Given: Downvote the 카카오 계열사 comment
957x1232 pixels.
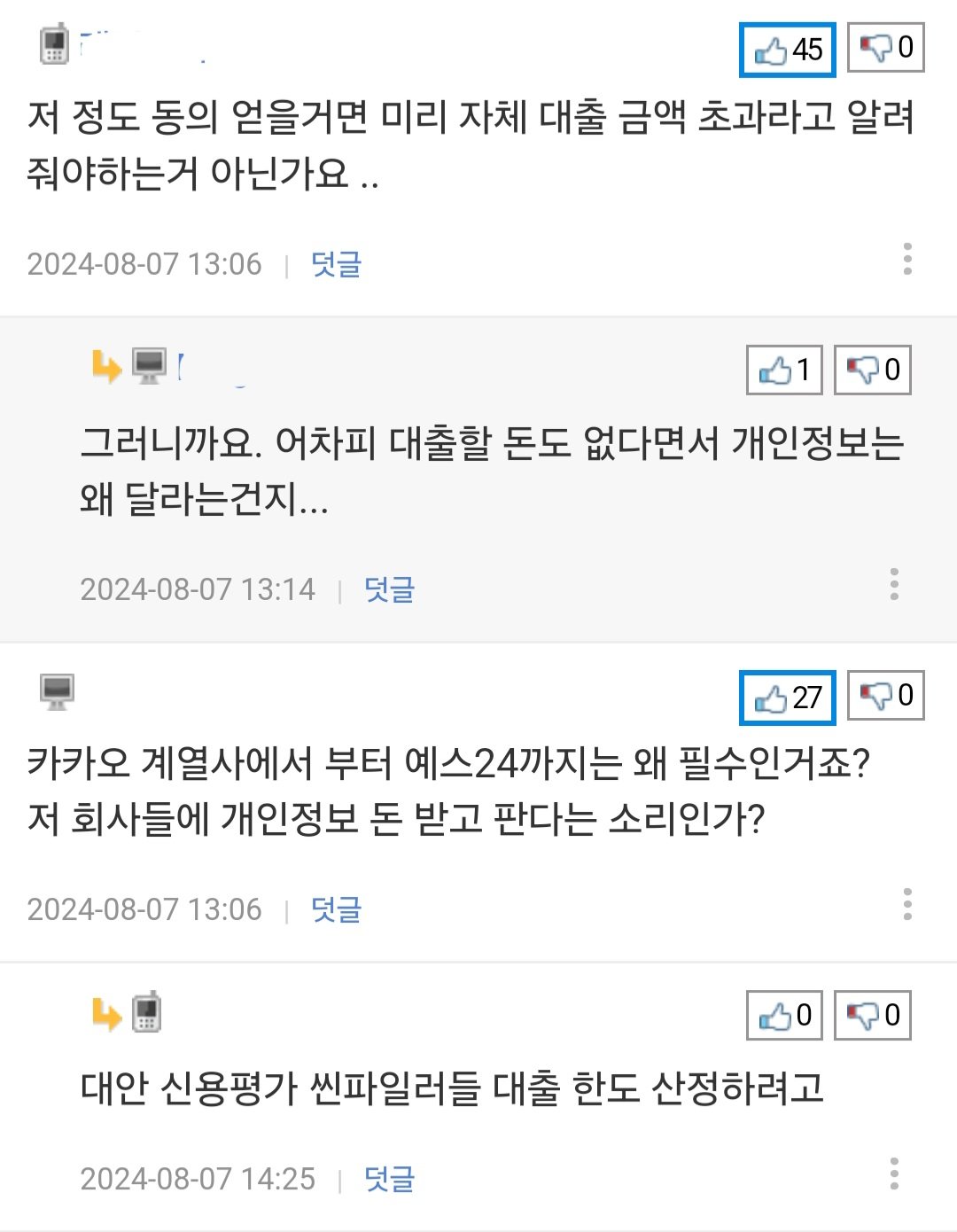Looking at the screenshot, I should coord(885,696).
